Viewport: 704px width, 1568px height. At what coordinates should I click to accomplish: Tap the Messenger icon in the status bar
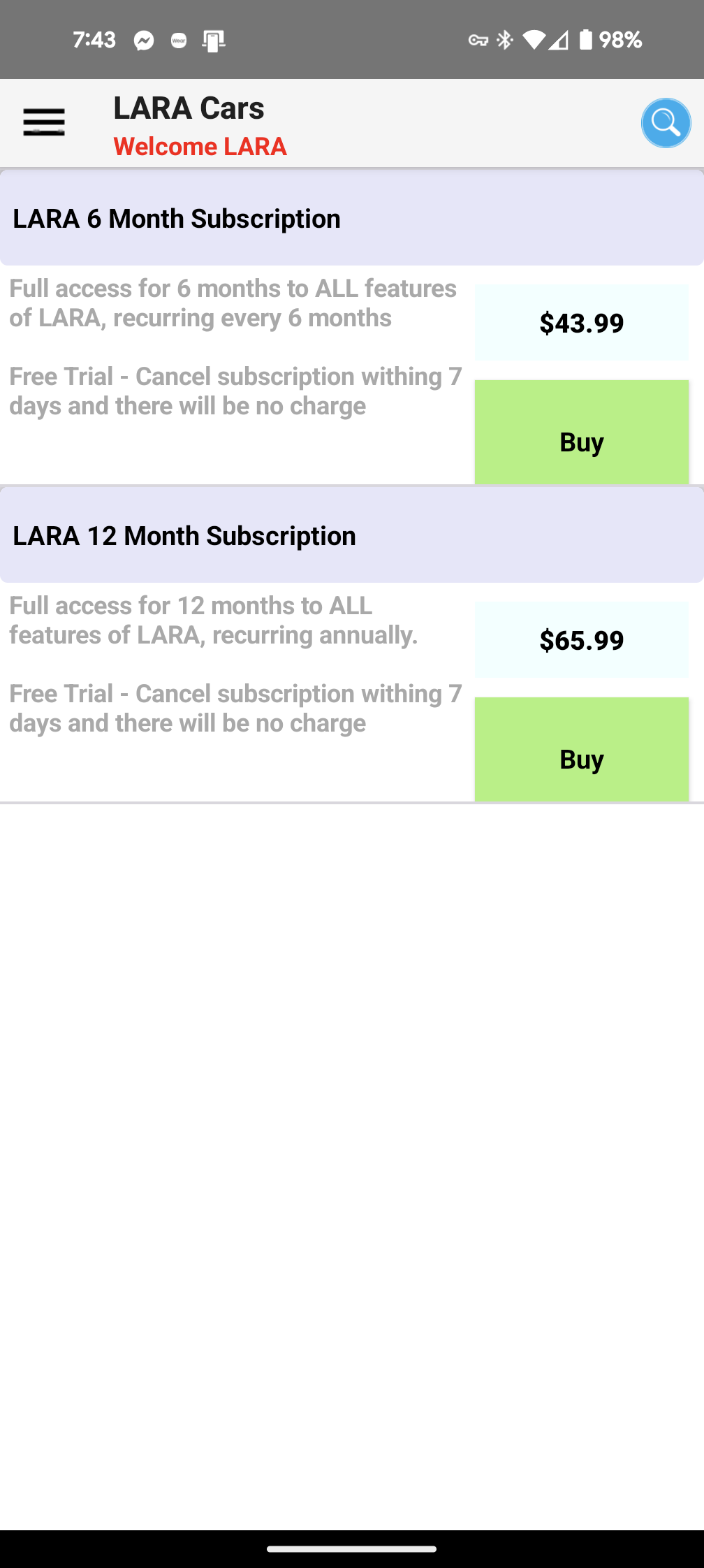coord(144,40)
